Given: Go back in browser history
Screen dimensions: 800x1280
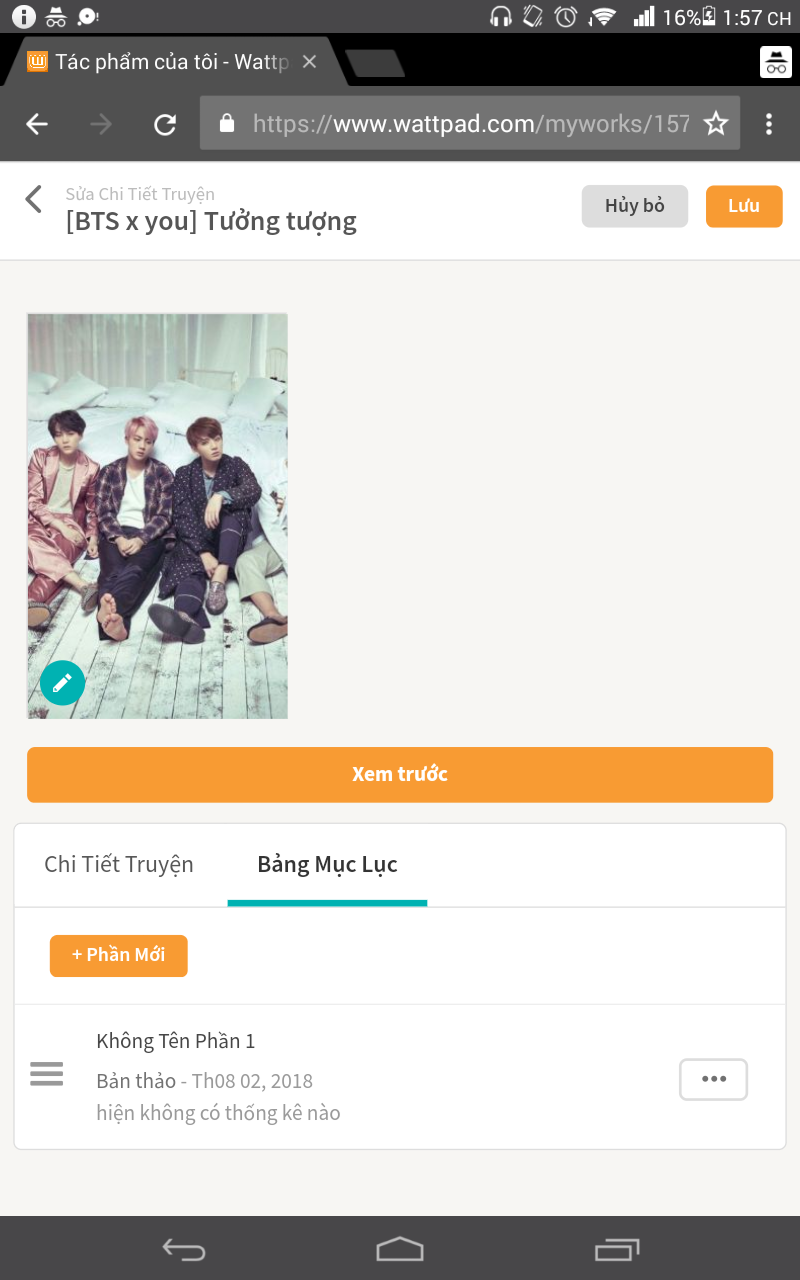Looking at the screenshot, I should (37, 124).
